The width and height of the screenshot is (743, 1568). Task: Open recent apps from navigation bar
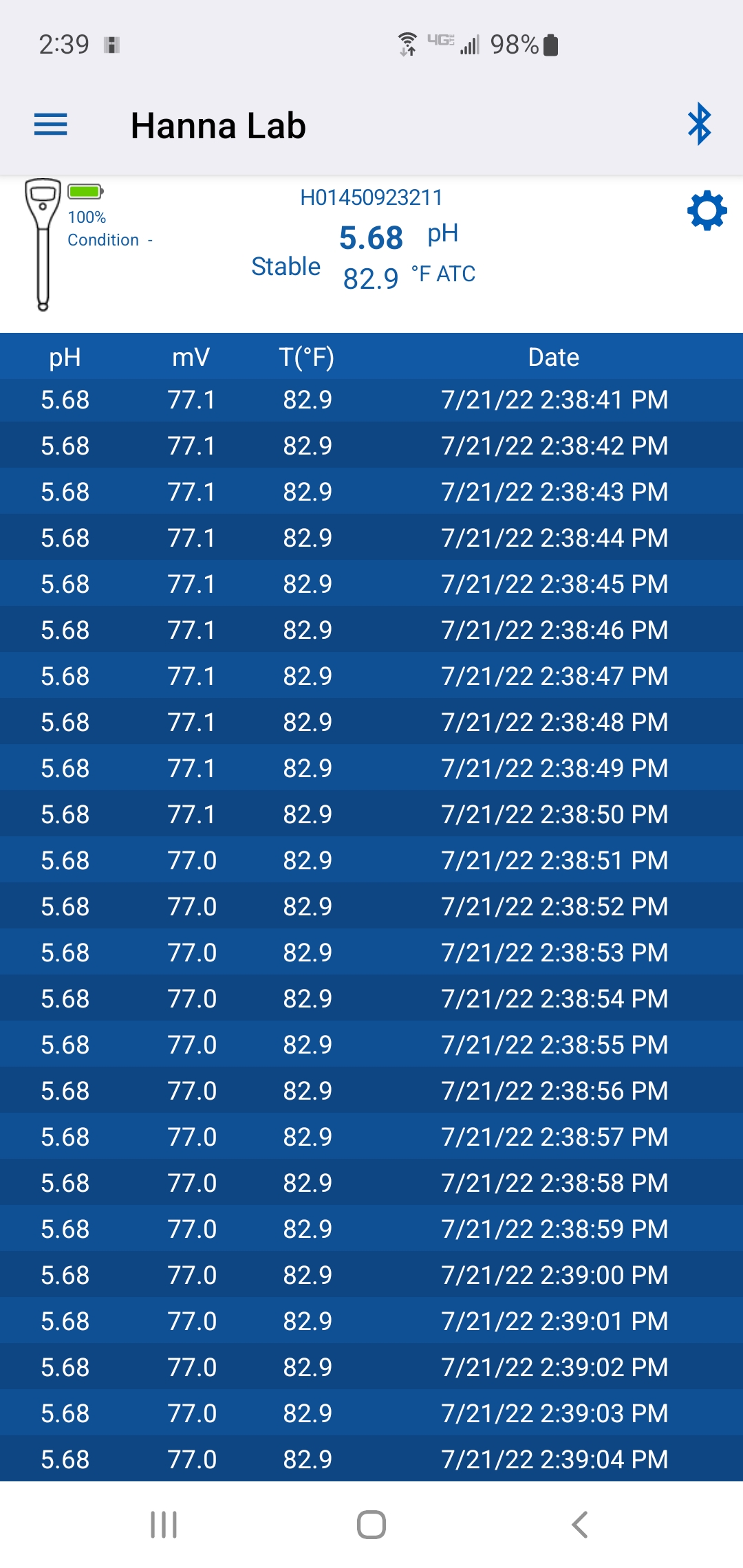tap(164, 1525)
